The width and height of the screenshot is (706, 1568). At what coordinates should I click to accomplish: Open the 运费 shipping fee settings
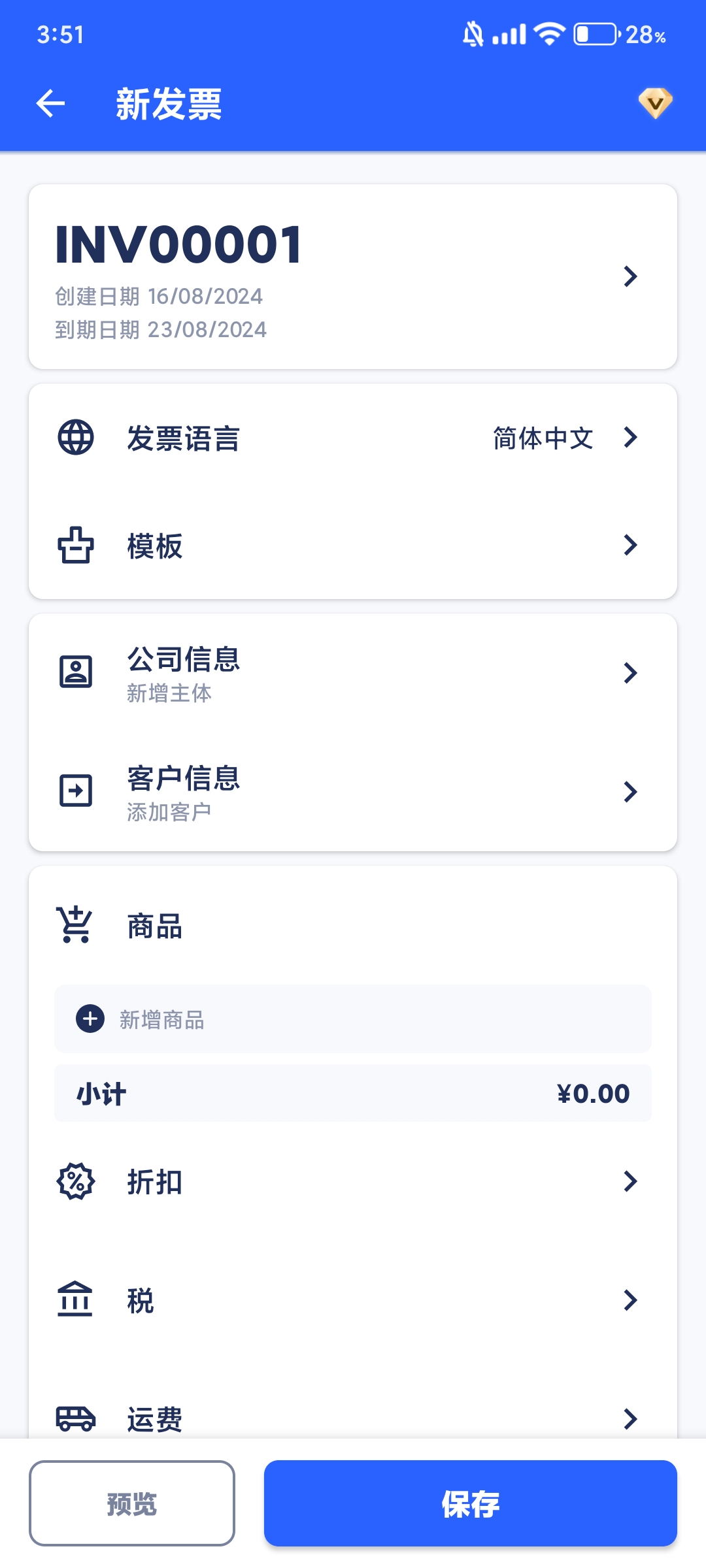coord(353,1418)
